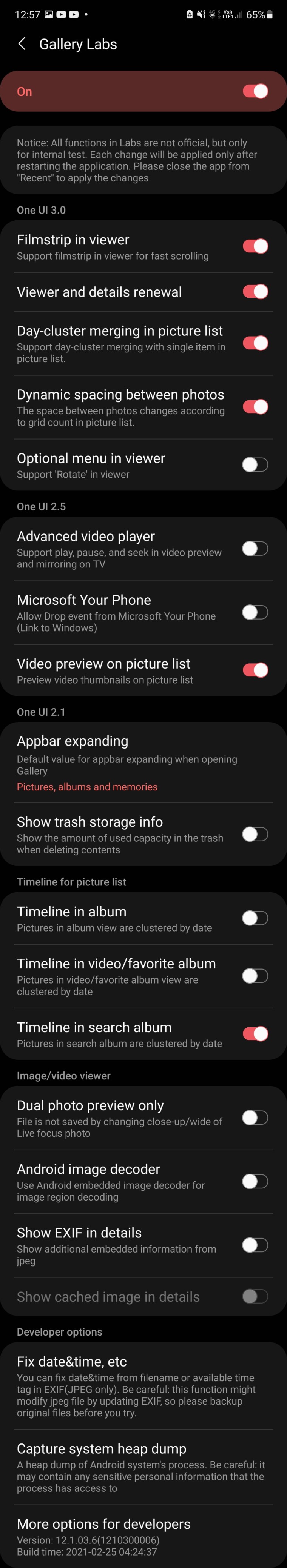Disable Video preview on picture list
The height and width of the screenshot is (1568, 287).
pyautogui.click(x=255, y=670)
